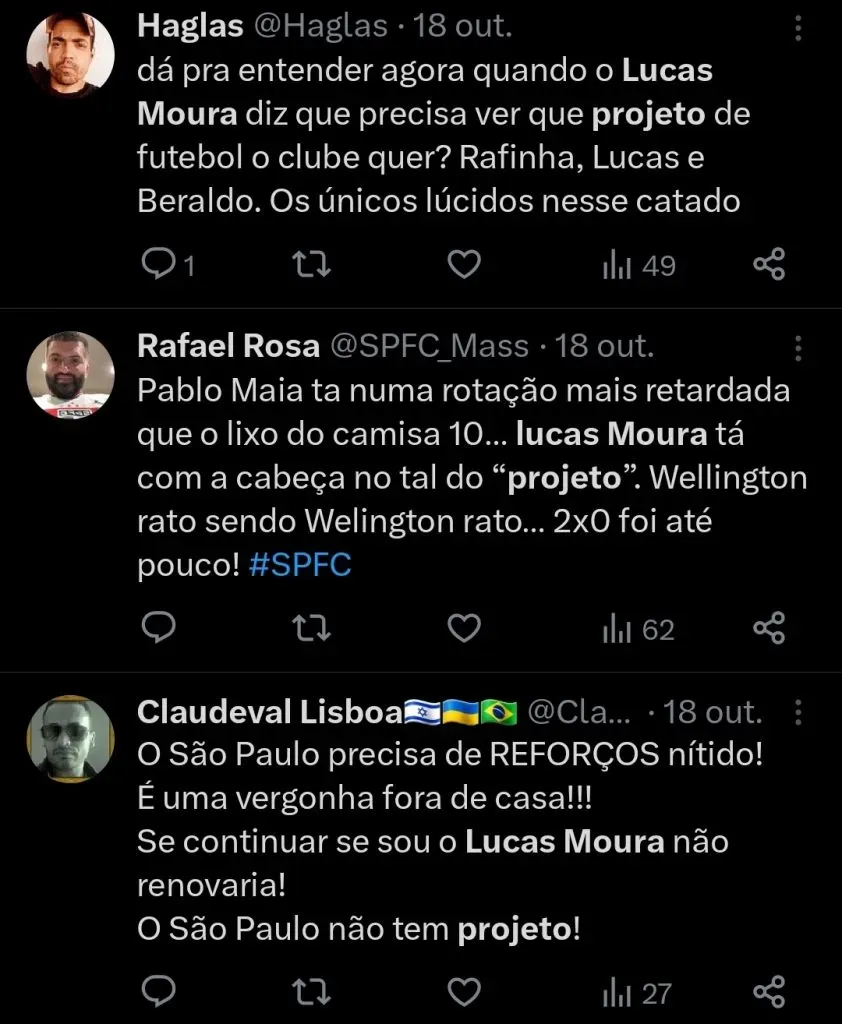This screenshot has width=842, height=1024.
Task: Share Claudeval Lisboa's tweet
Action: [768, 993]
